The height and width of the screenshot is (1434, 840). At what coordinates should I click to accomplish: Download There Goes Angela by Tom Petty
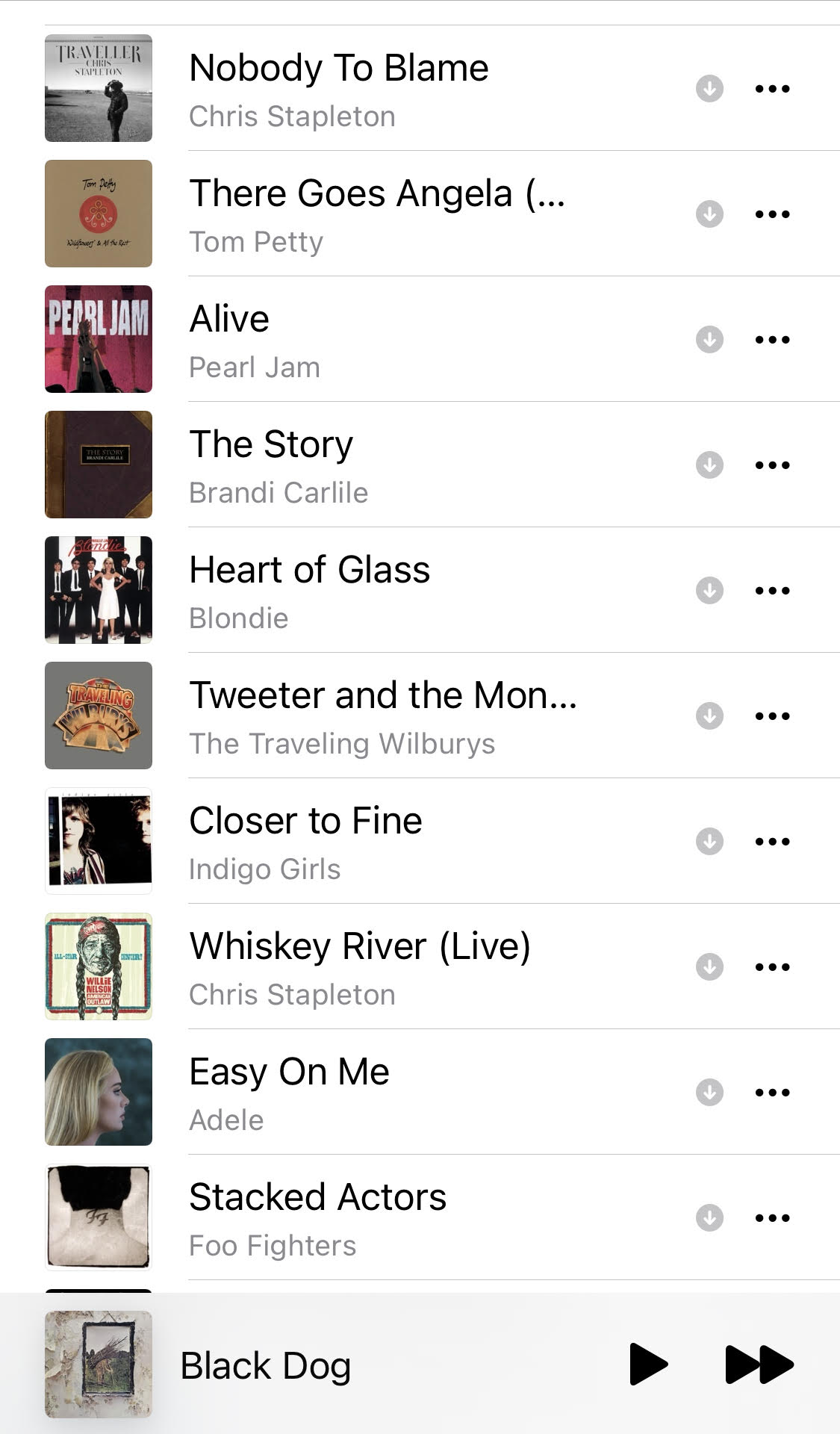click(709, 214)
